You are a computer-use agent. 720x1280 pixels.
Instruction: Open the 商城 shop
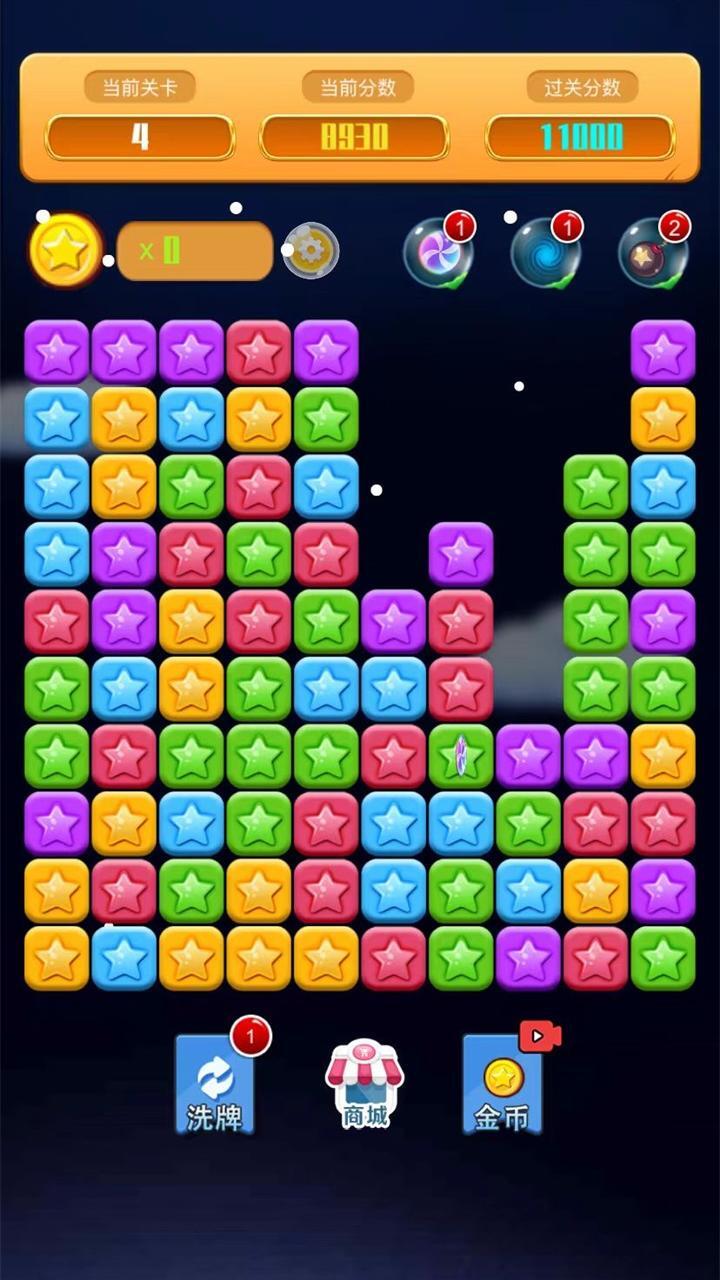(365, 1086)
